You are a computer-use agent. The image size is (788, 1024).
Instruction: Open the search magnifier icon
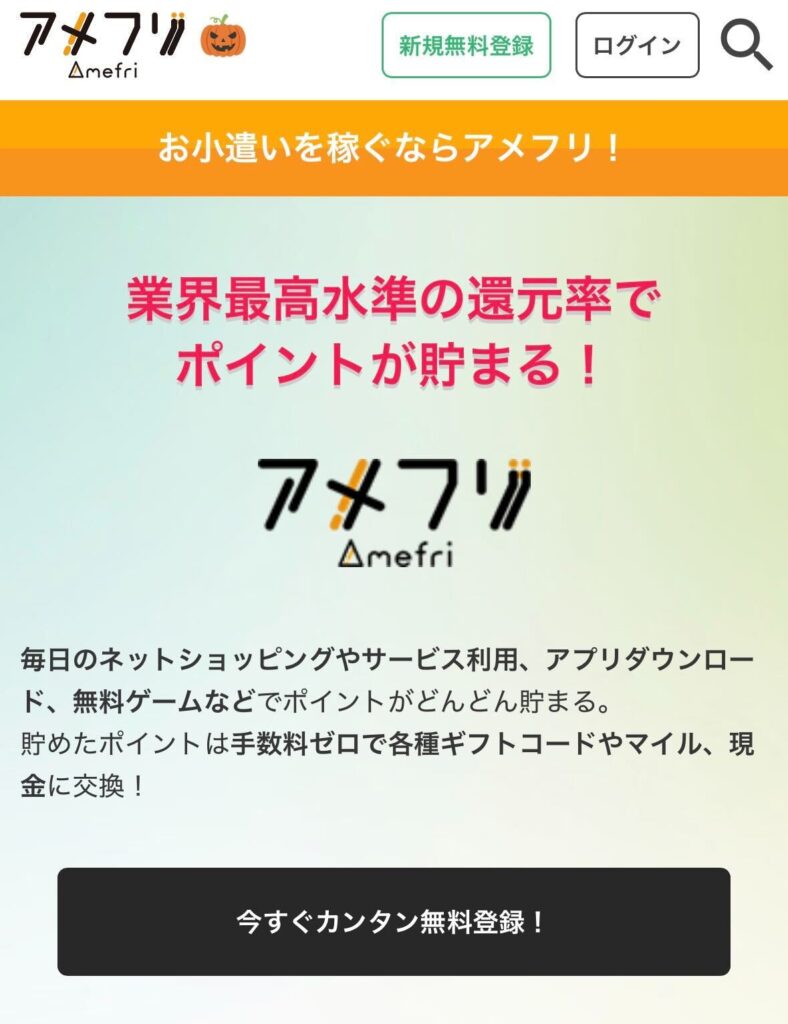[x=746, y=46]
